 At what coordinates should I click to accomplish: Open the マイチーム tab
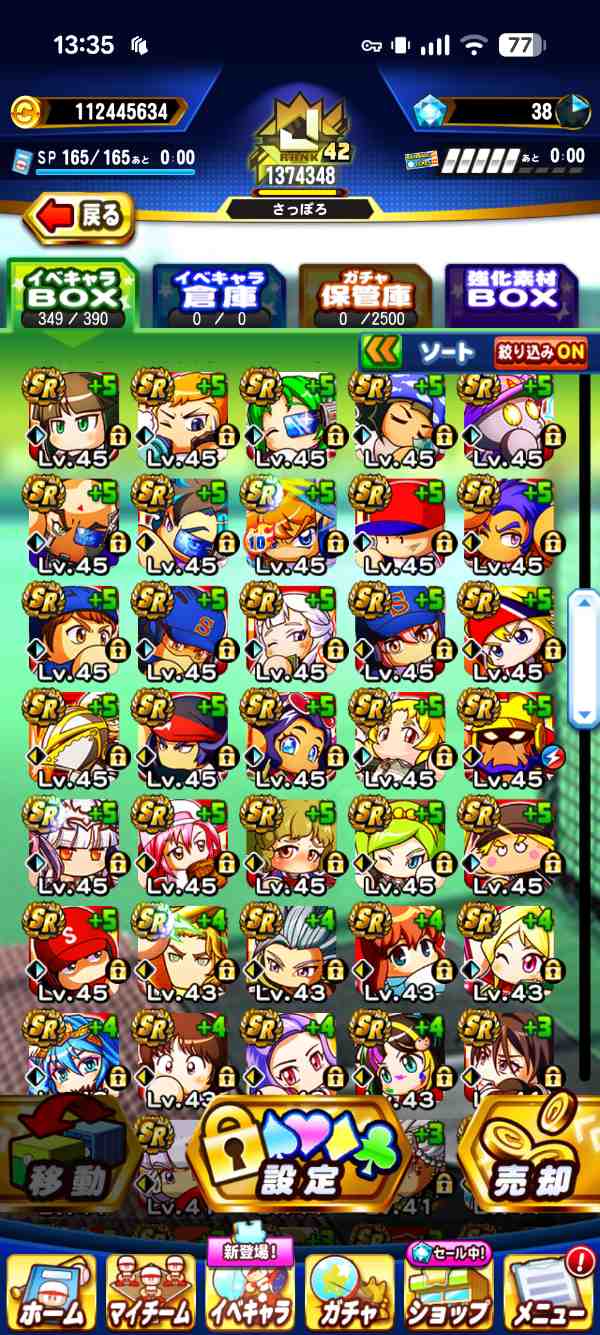pyautogui.click(x=148, y=1292)
